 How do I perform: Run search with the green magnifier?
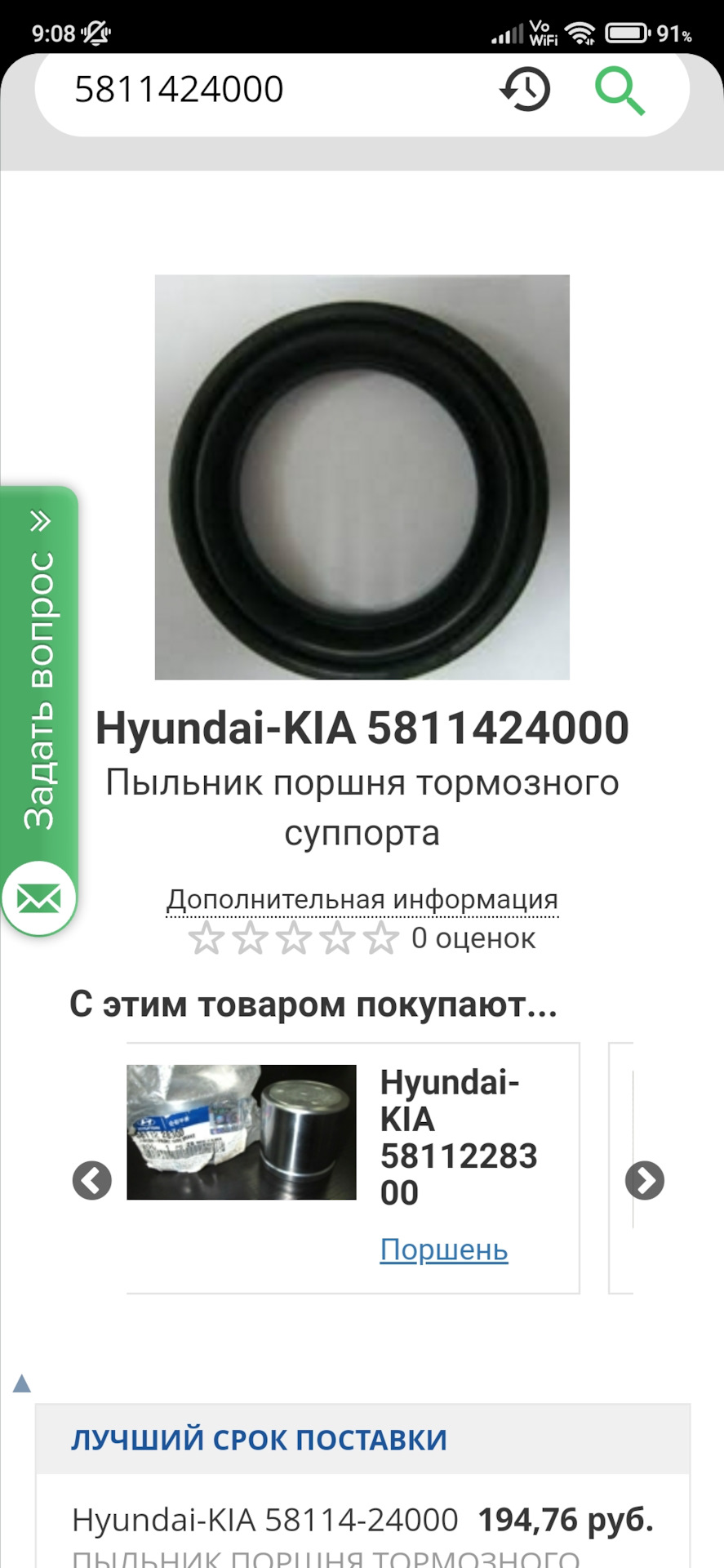(620, 91)
